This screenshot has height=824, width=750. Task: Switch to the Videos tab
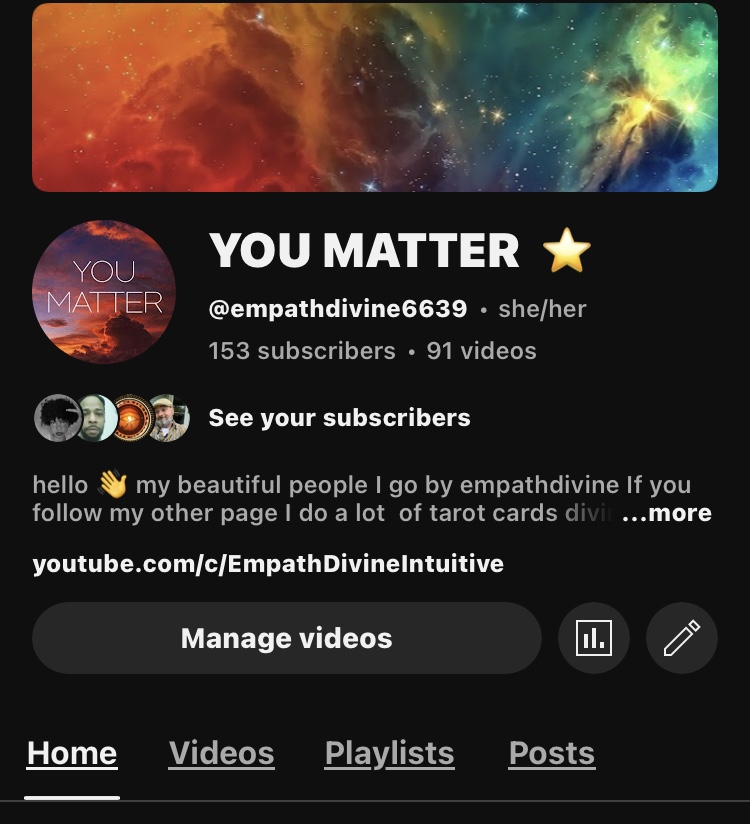point(221,753)
